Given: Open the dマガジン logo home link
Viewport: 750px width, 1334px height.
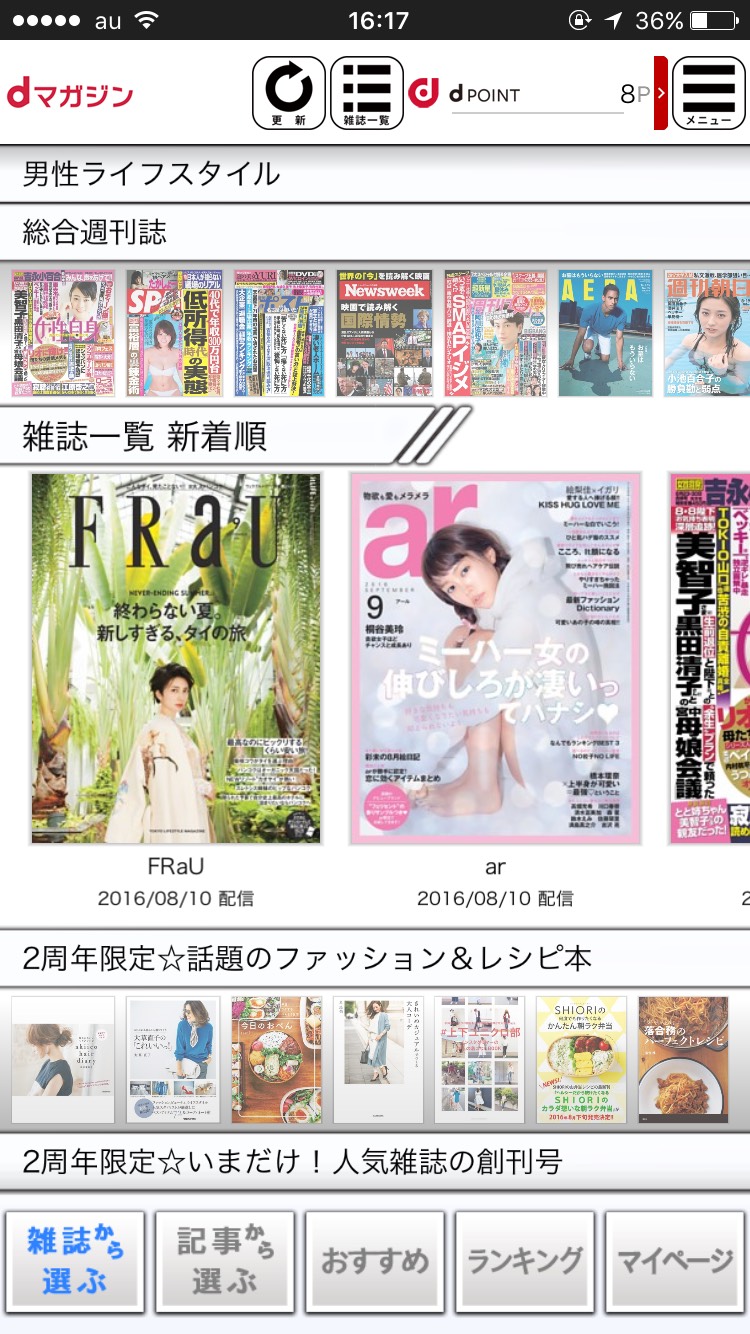Looking at the screenshot, I should pyautogui.click(x=70, y=95).
